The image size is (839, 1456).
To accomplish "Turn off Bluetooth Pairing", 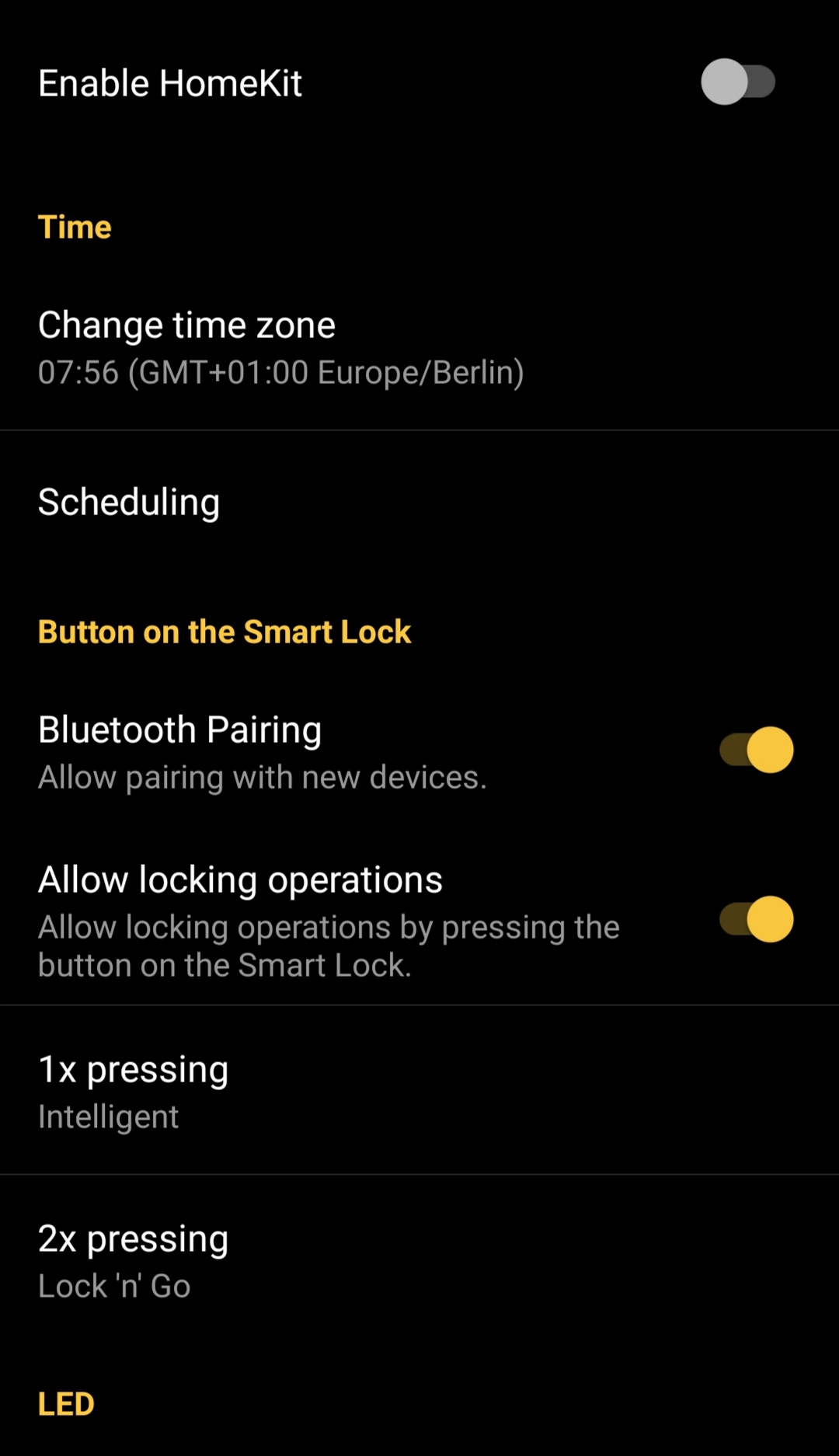I will pyautogui.click(x=756, y=750).
